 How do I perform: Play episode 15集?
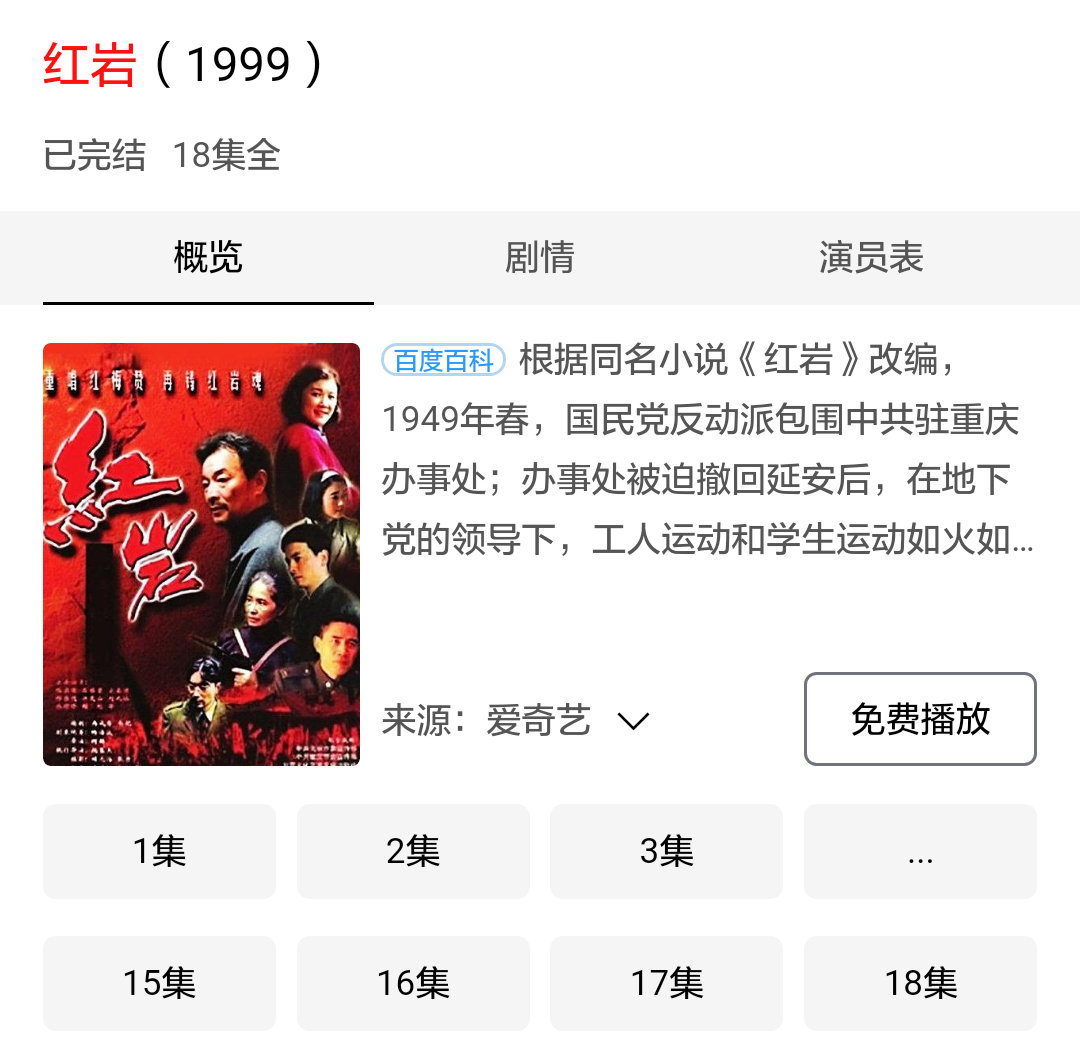(159, 983)
